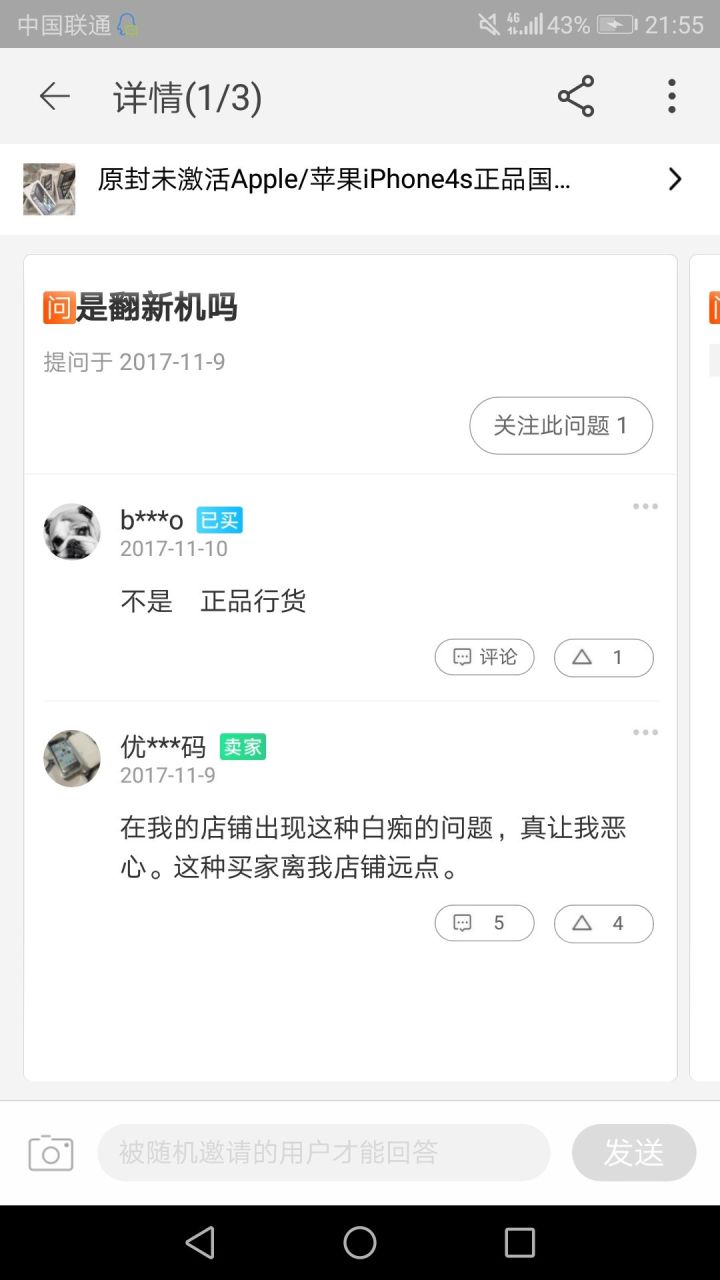This screenshot has height=1280, width=720.
Task: Upvote the seller's answer with 4 votes
Action: tap(604, 923)
